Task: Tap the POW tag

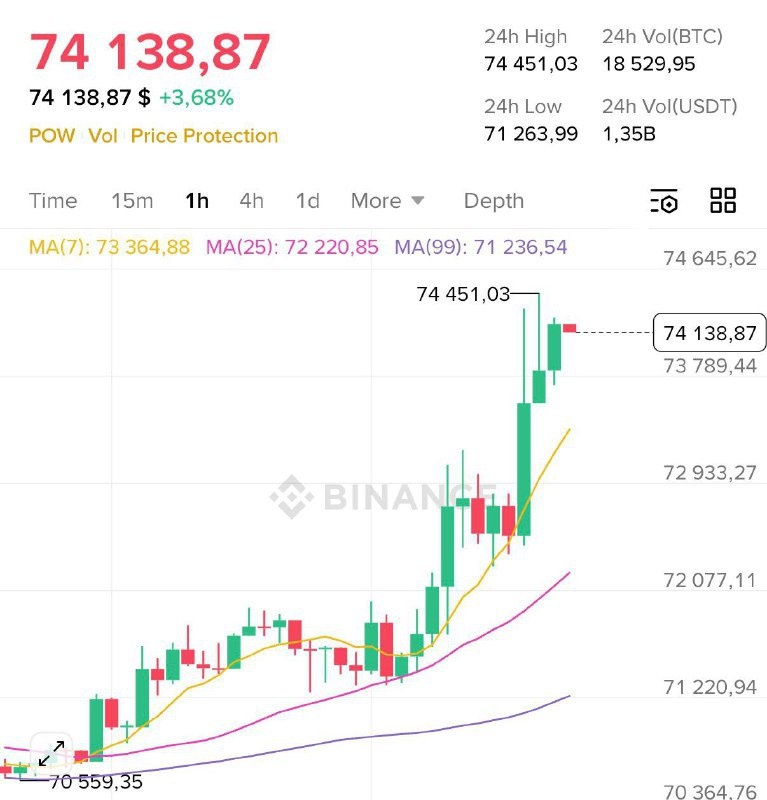Action: point(52,136)
